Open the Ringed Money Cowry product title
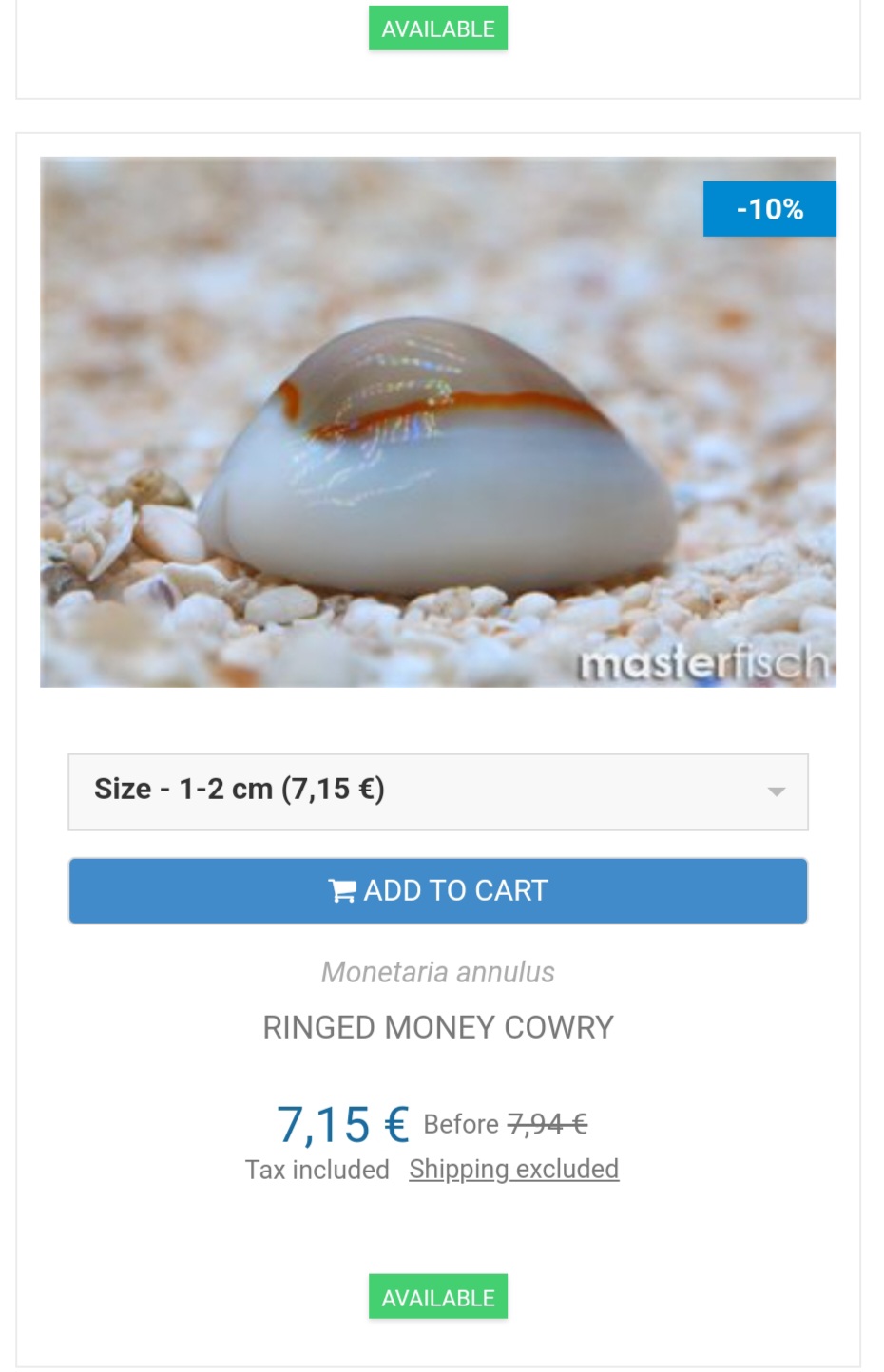Viewport: 884px width, 1372px height. click(437, 1027)
